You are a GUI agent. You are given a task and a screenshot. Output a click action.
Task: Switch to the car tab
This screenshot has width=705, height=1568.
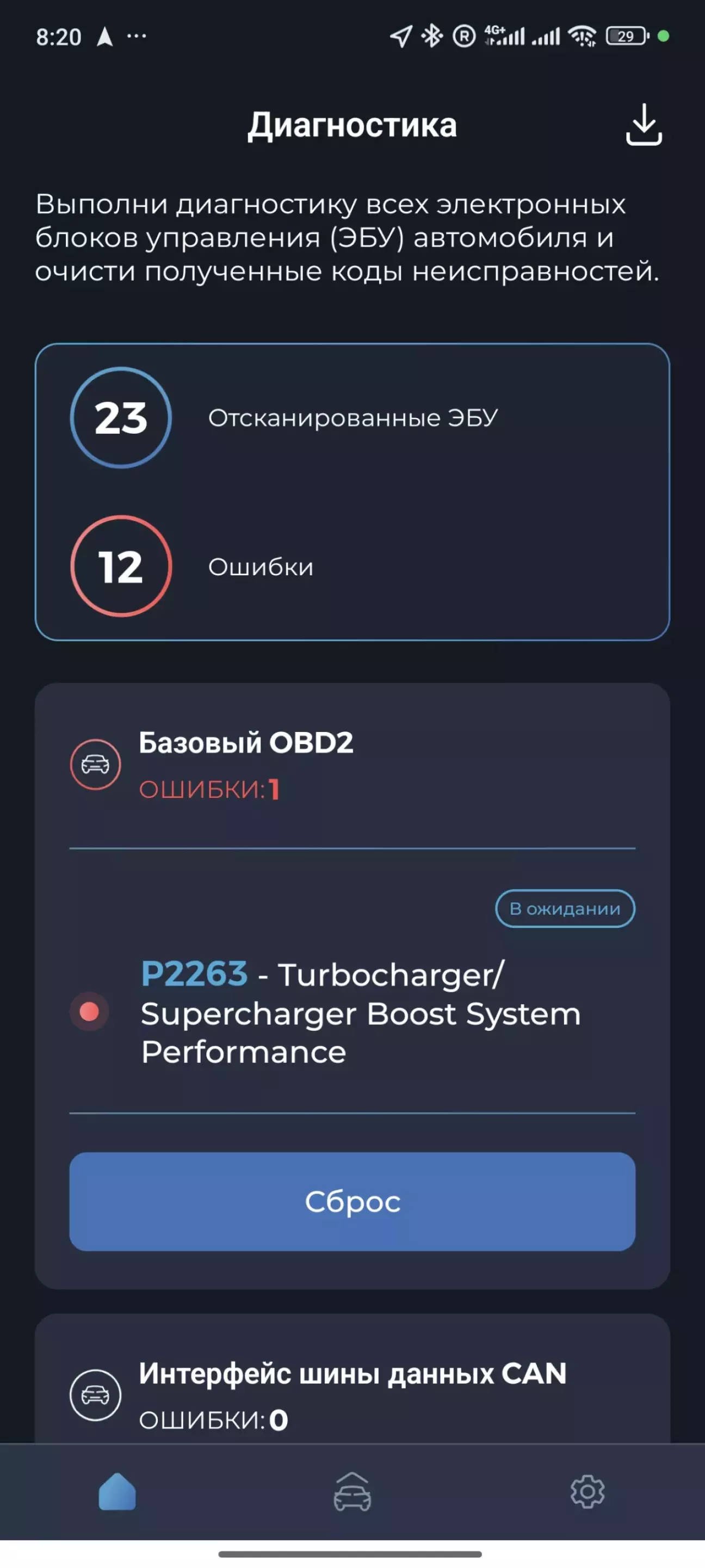click(x=352, y=1491)
